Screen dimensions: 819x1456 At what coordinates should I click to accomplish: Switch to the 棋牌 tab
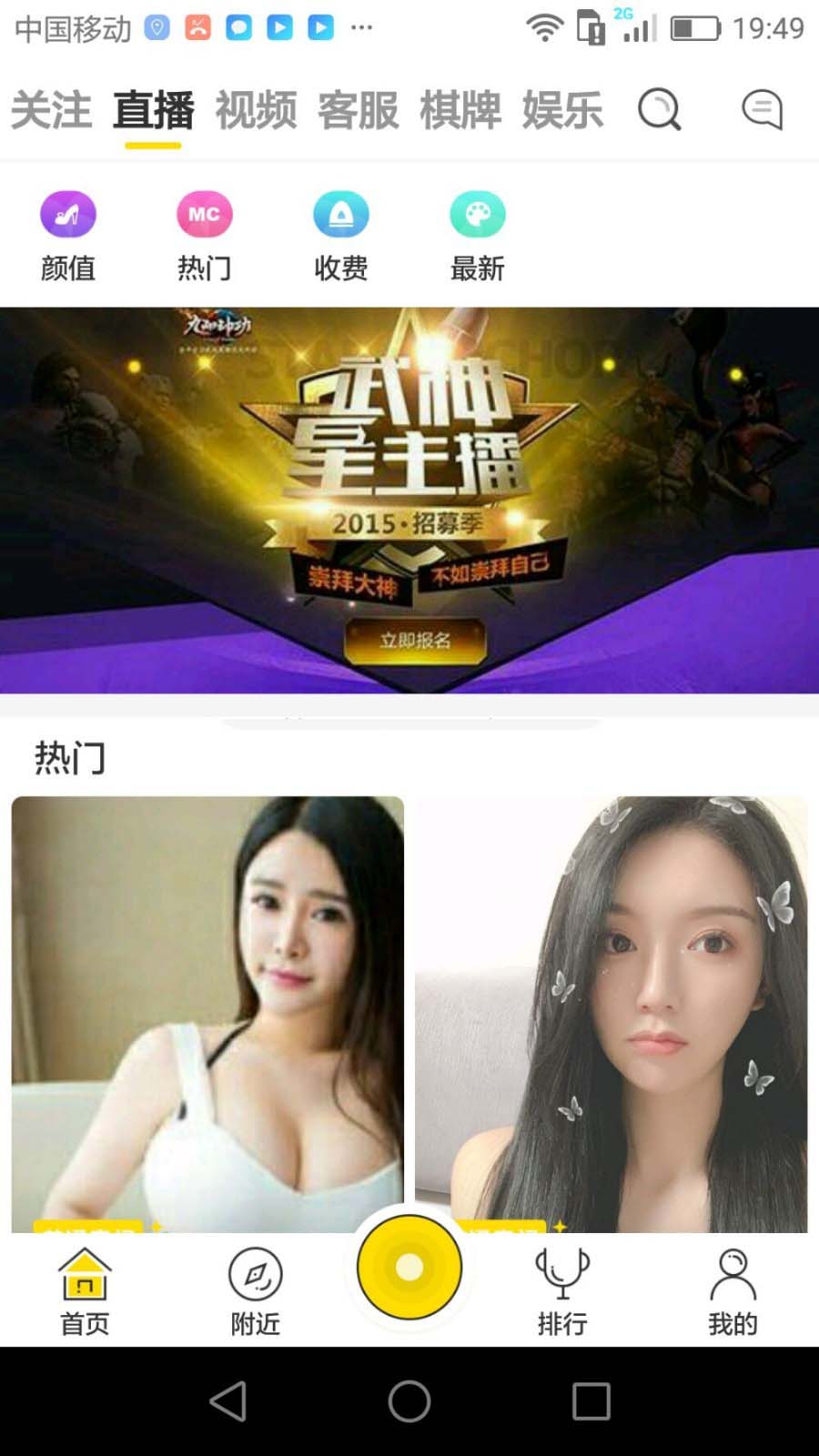[460, 111]
